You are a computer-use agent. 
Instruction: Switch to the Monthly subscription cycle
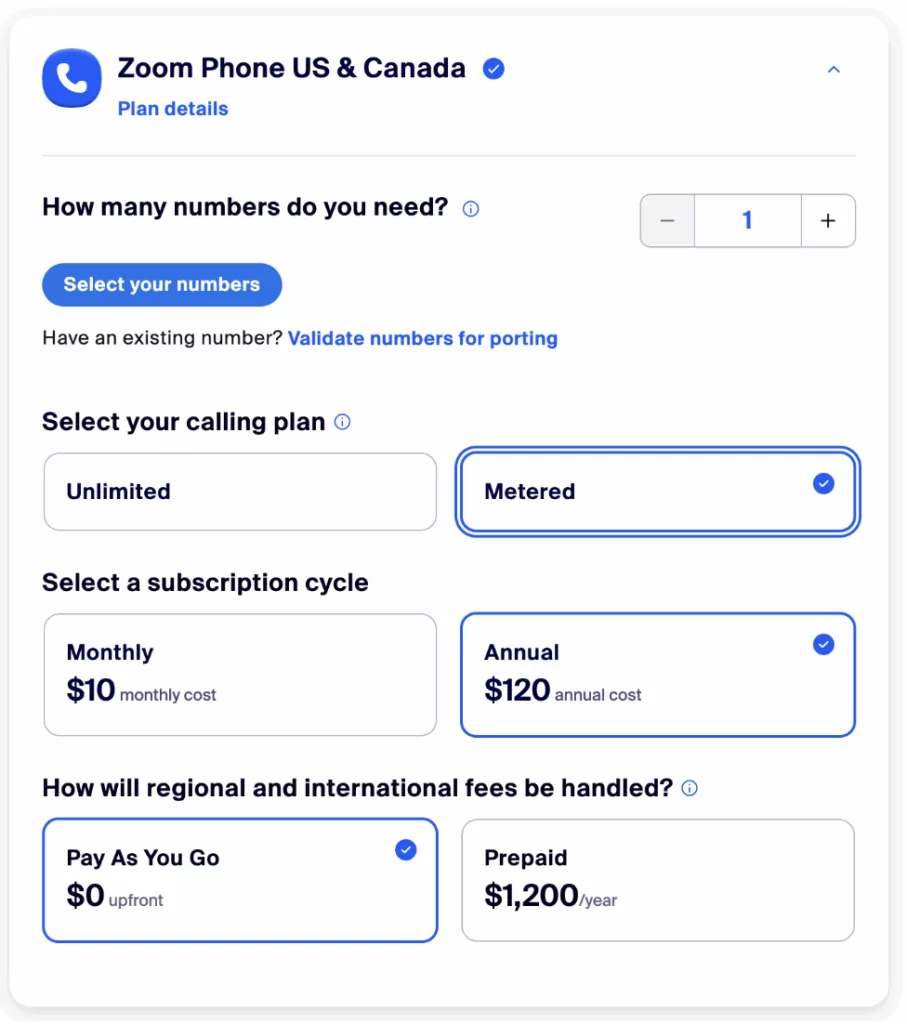point(240,674)
